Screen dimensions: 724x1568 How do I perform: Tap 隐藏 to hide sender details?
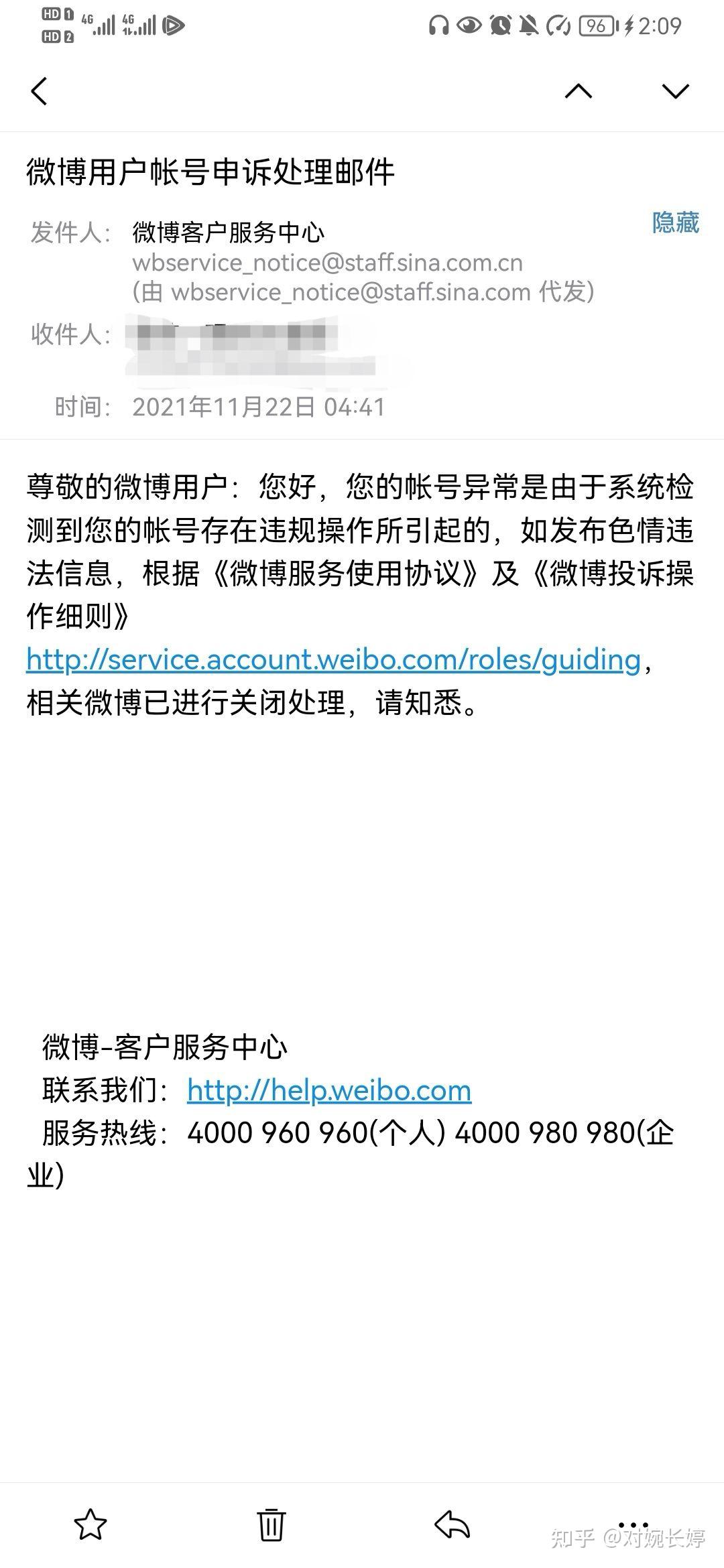tap(675, 222)
